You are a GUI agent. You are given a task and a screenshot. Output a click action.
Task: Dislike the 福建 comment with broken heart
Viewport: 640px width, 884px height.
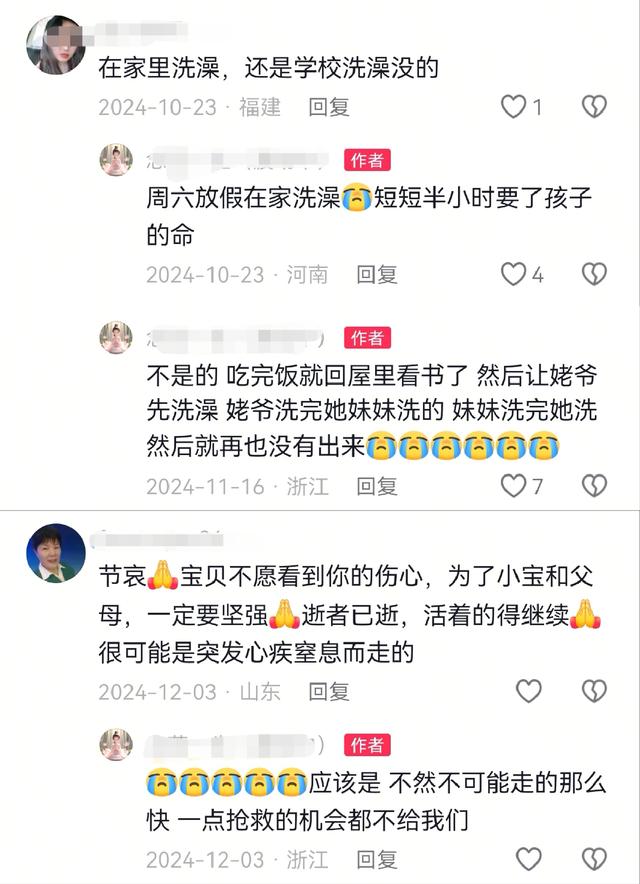594,106
